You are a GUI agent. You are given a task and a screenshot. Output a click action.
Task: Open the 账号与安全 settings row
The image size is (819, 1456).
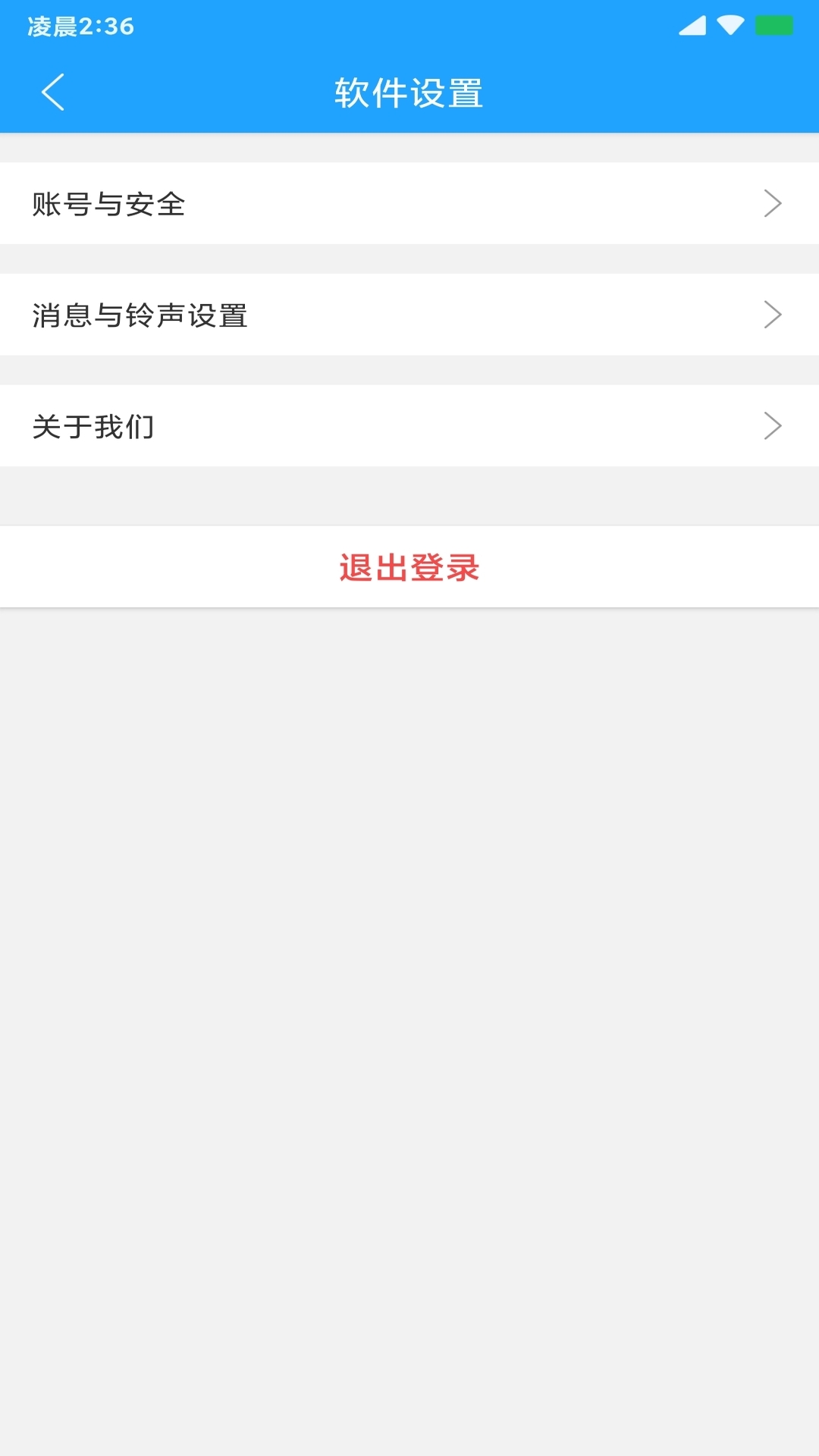pos(409,203)
